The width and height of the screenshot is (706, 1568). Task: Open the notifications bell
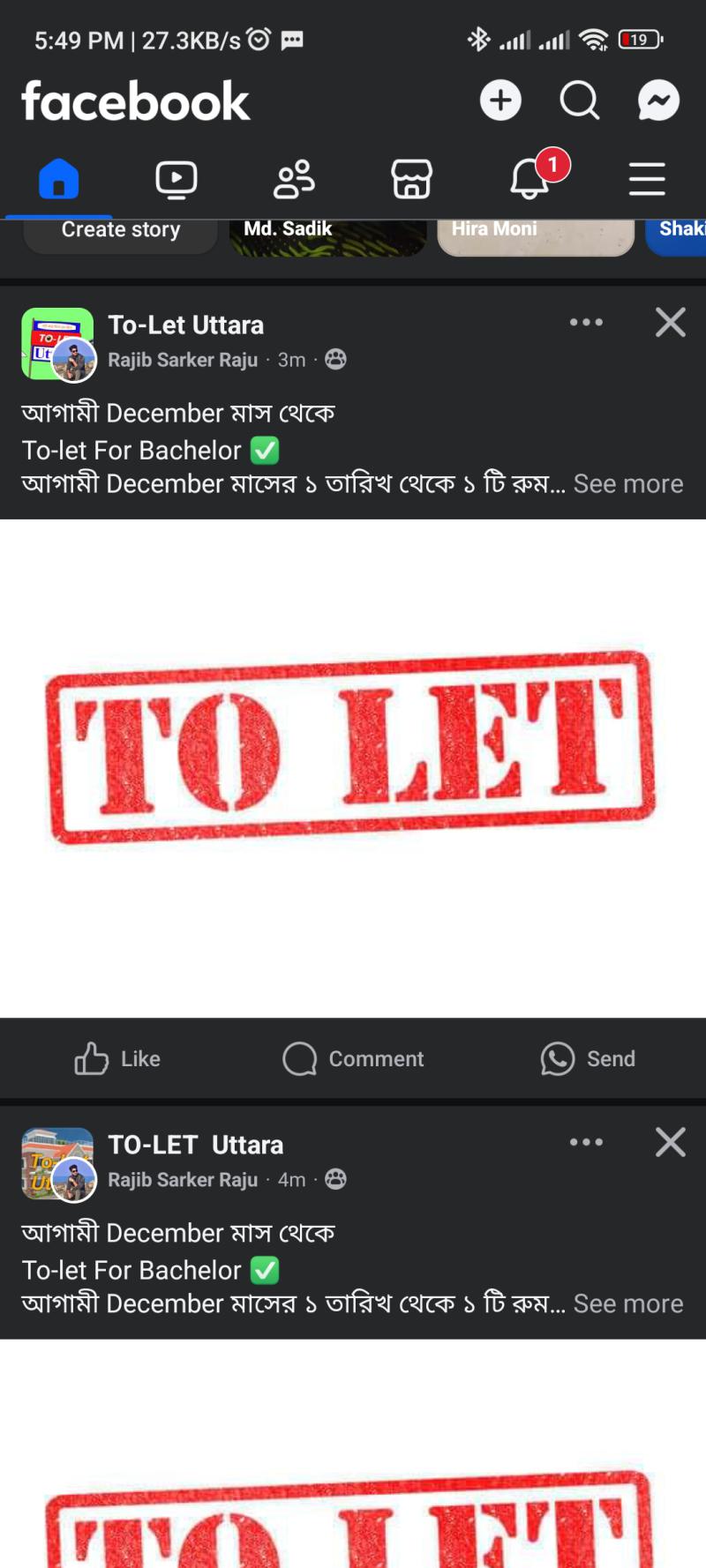coord(530,177)
